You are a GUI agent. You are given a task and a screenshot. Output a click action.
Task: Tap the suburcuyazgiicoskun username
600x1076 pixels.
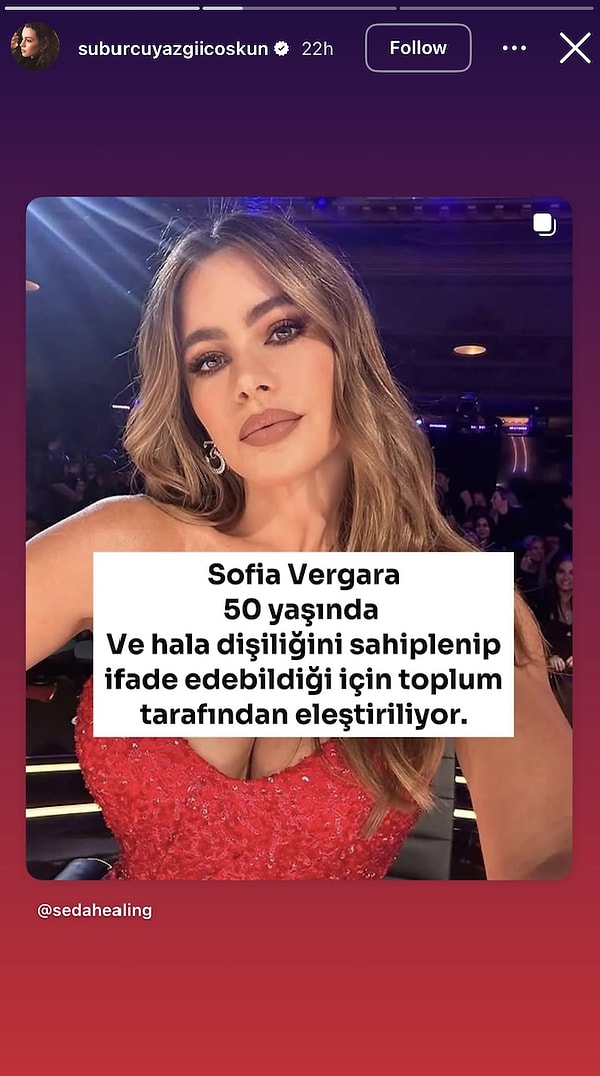pos(173,48)
